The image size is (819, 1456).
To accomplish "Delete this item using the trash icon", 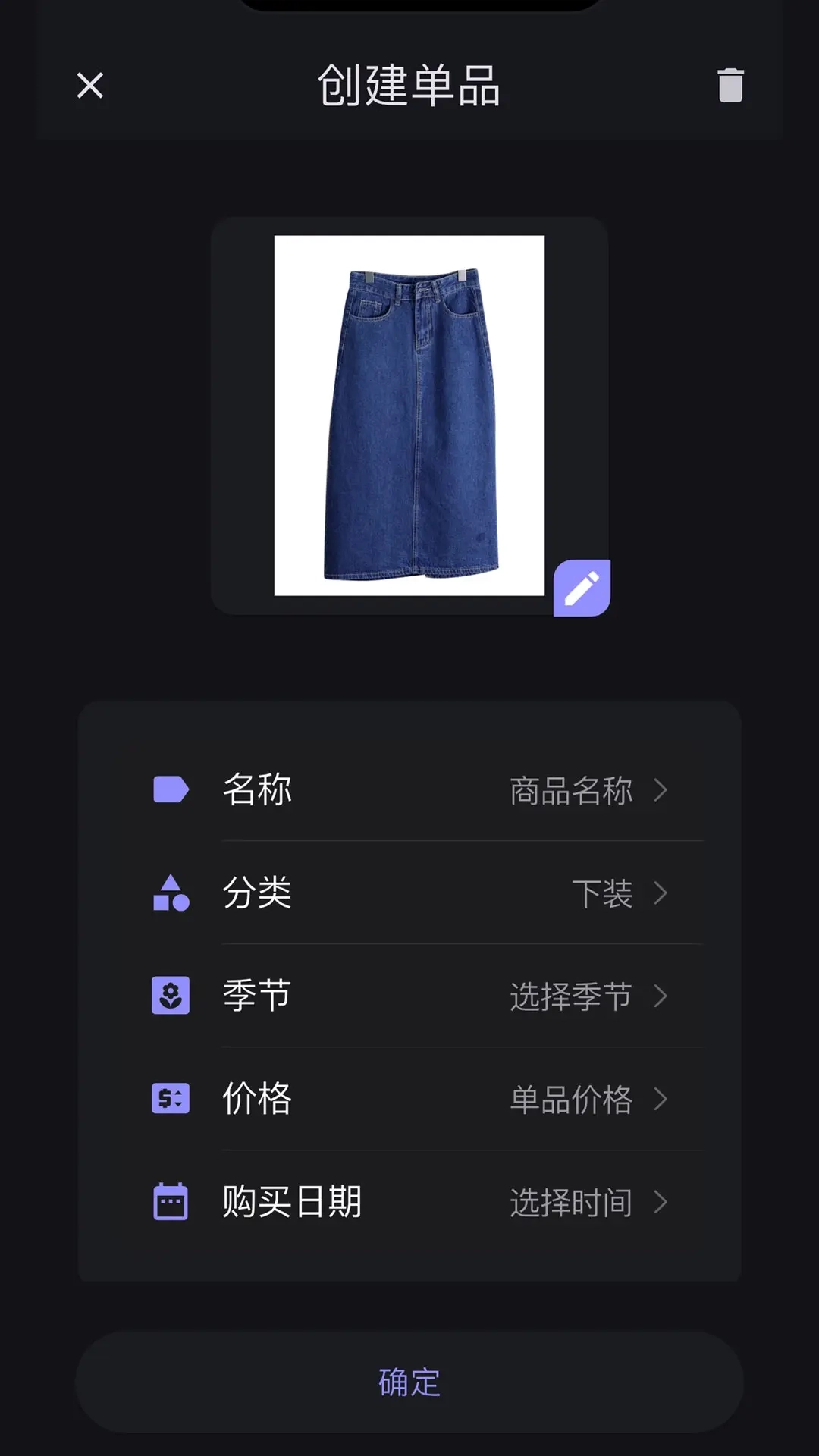I will [730, 86].
